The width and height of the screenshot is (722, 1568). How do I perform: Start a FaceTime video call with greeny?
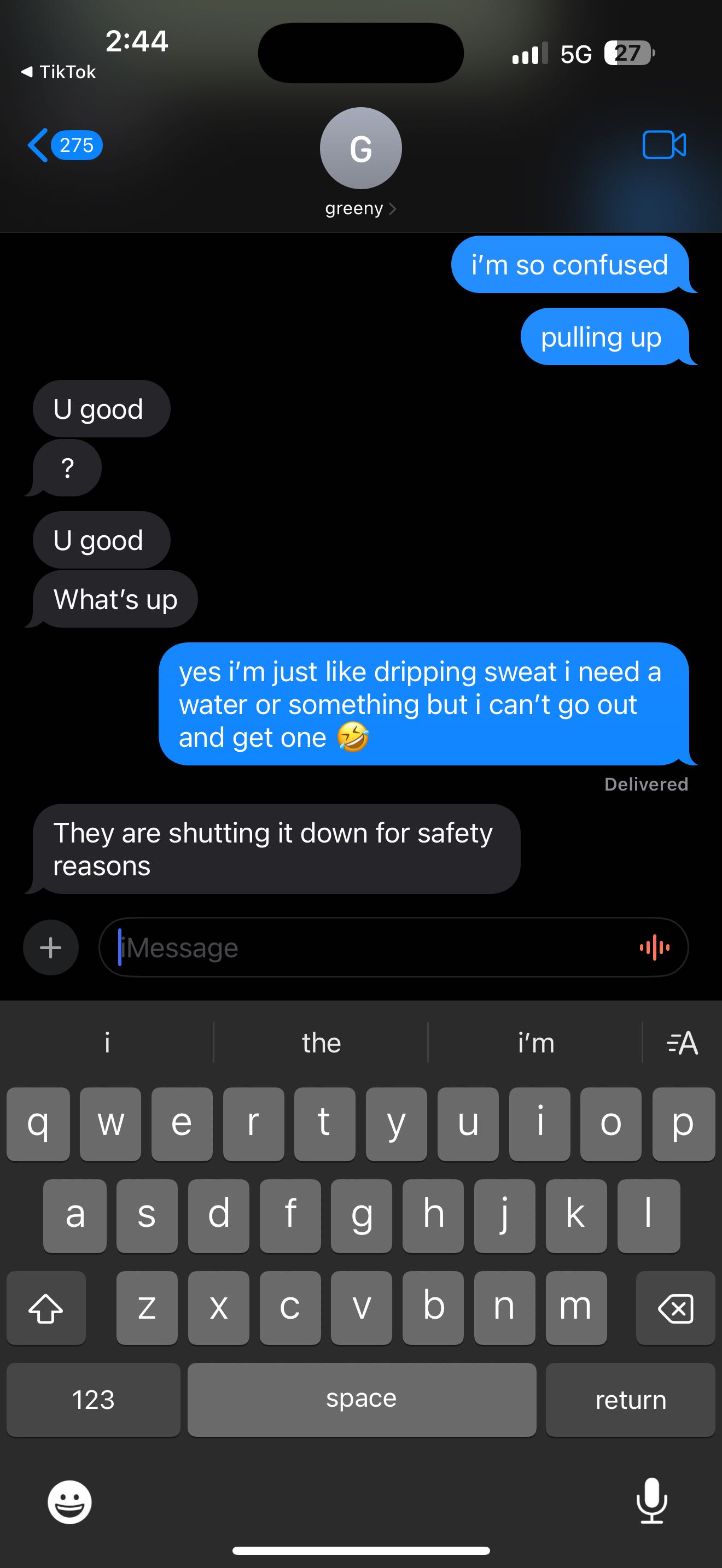click(663, 145)
